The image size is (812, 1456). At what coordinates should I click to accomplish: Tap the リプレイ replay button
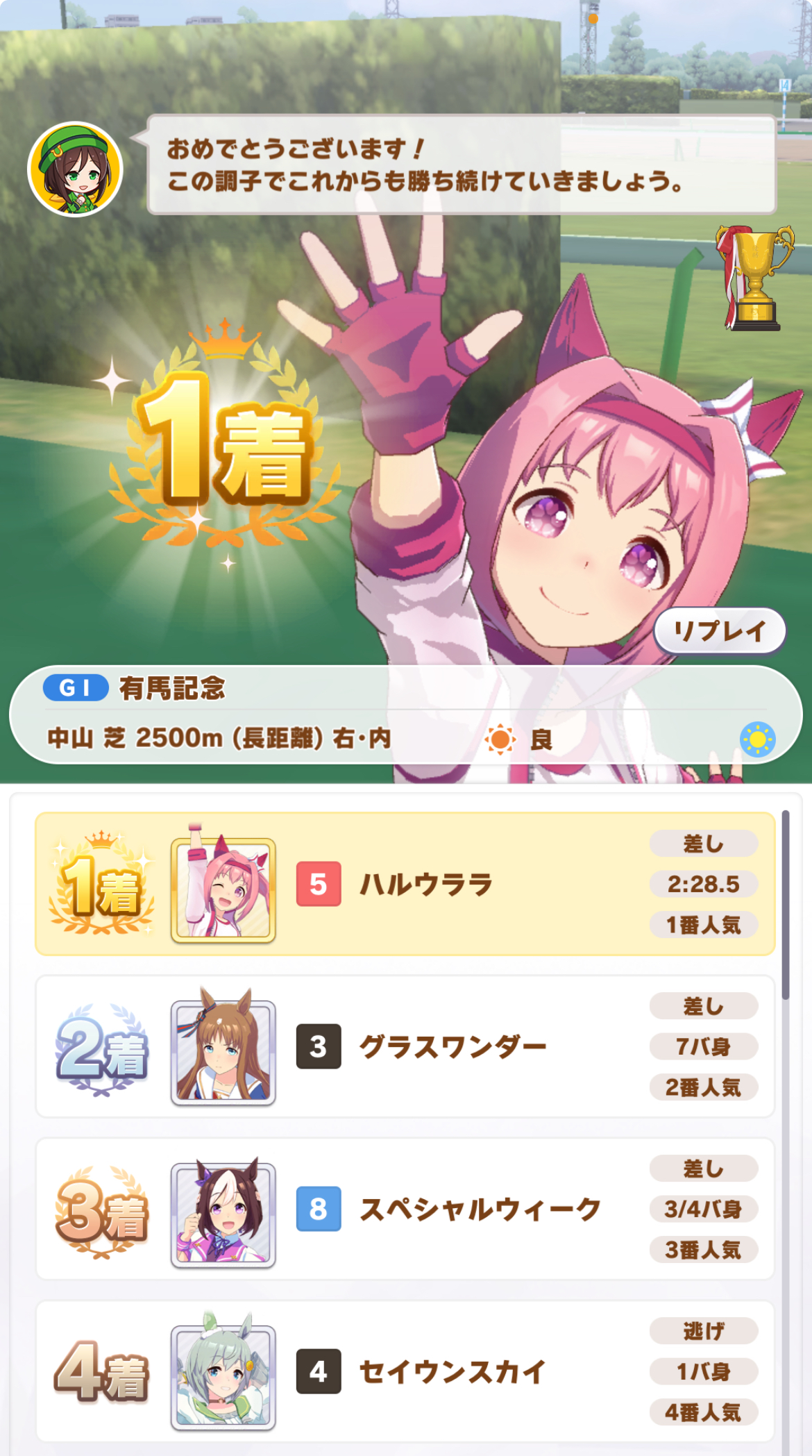click(720, 630)
